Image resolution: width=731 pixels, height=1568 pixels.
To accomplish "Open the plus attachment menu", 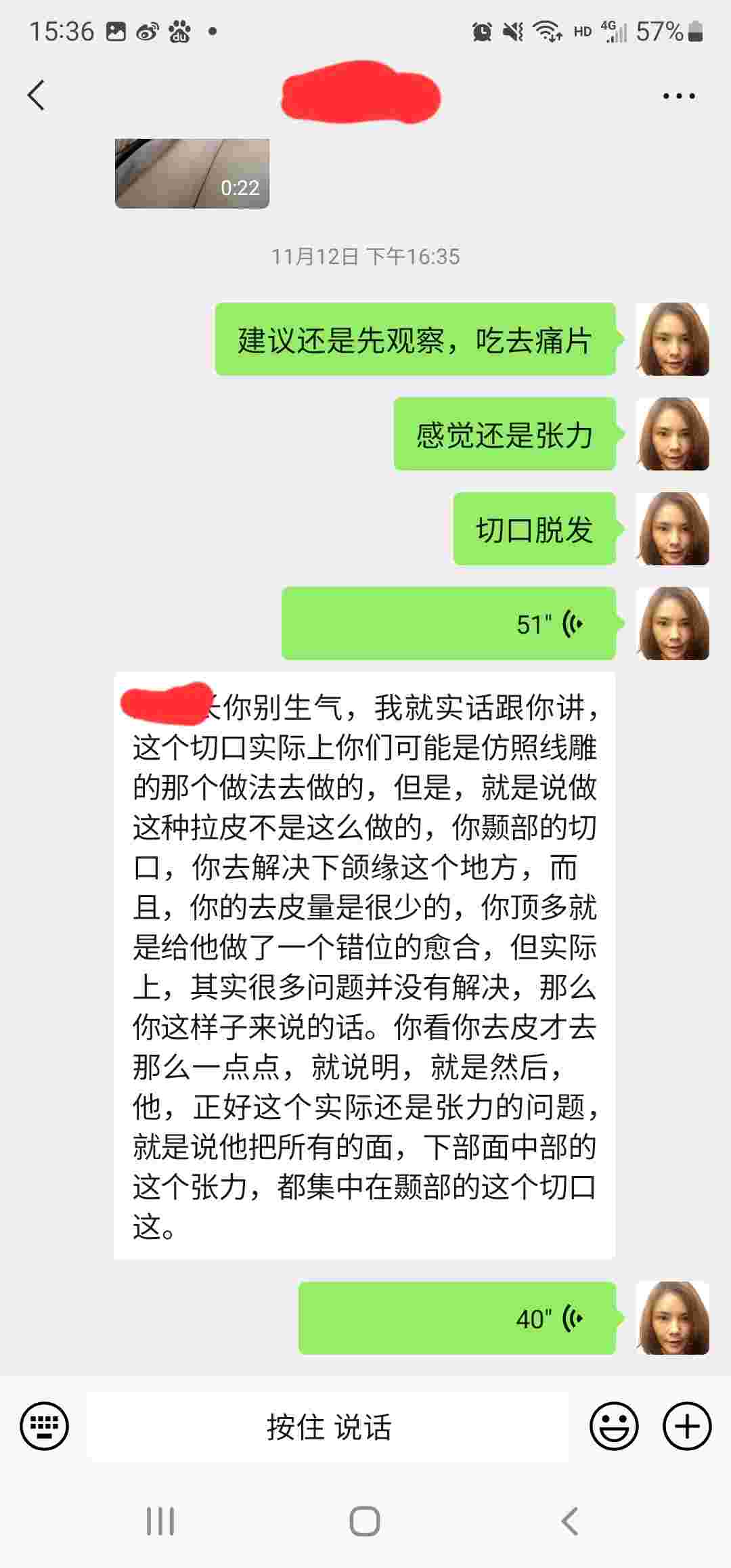I will point(686,1425).
